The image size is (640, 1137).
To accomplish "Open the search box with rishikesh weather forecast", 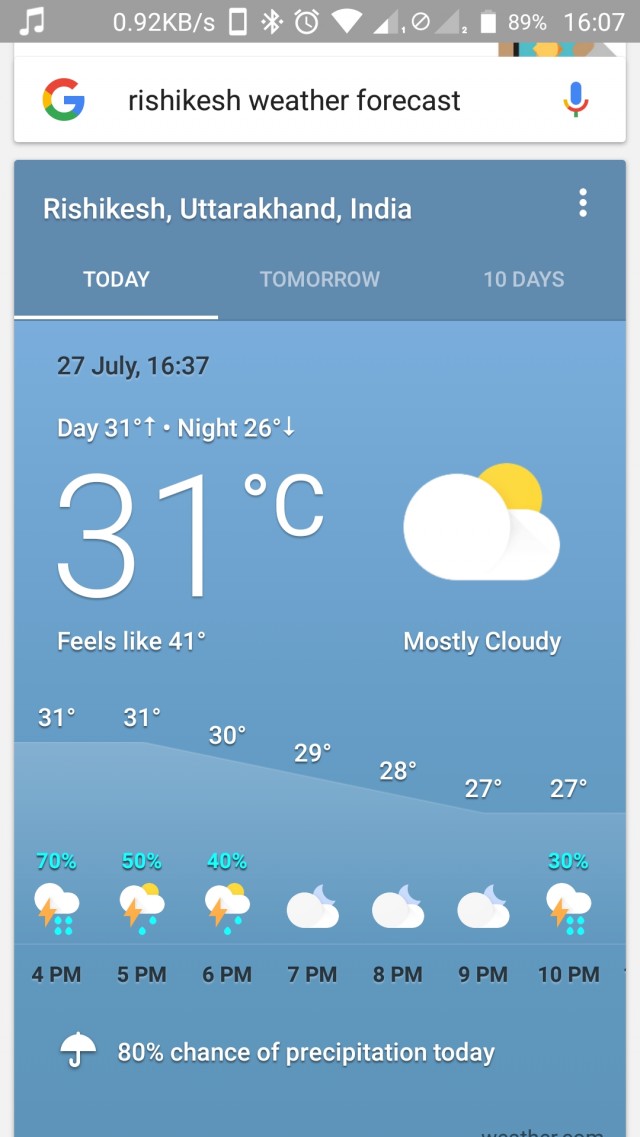I will 294,101.
